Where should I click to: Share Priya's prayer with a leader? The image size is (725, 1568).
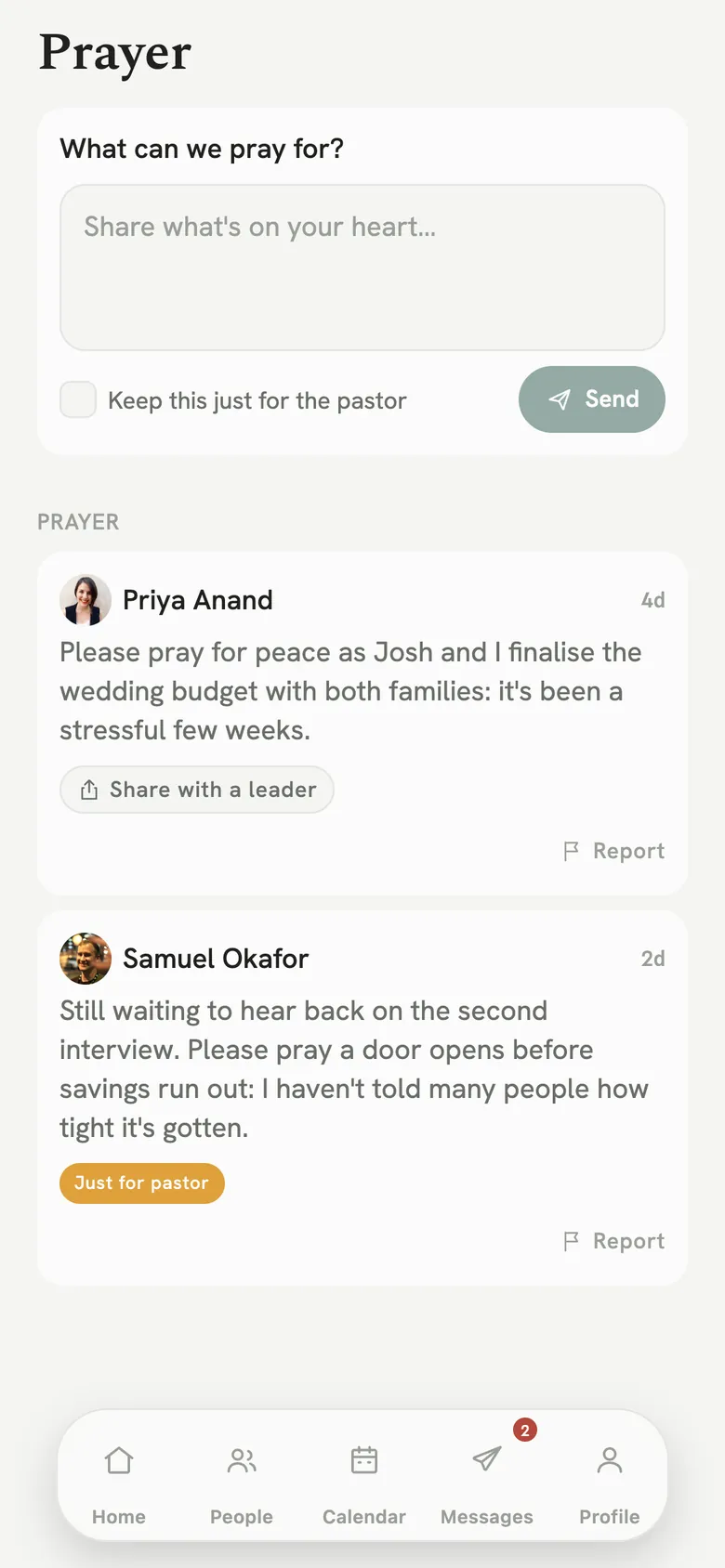(x=197, y=790)
